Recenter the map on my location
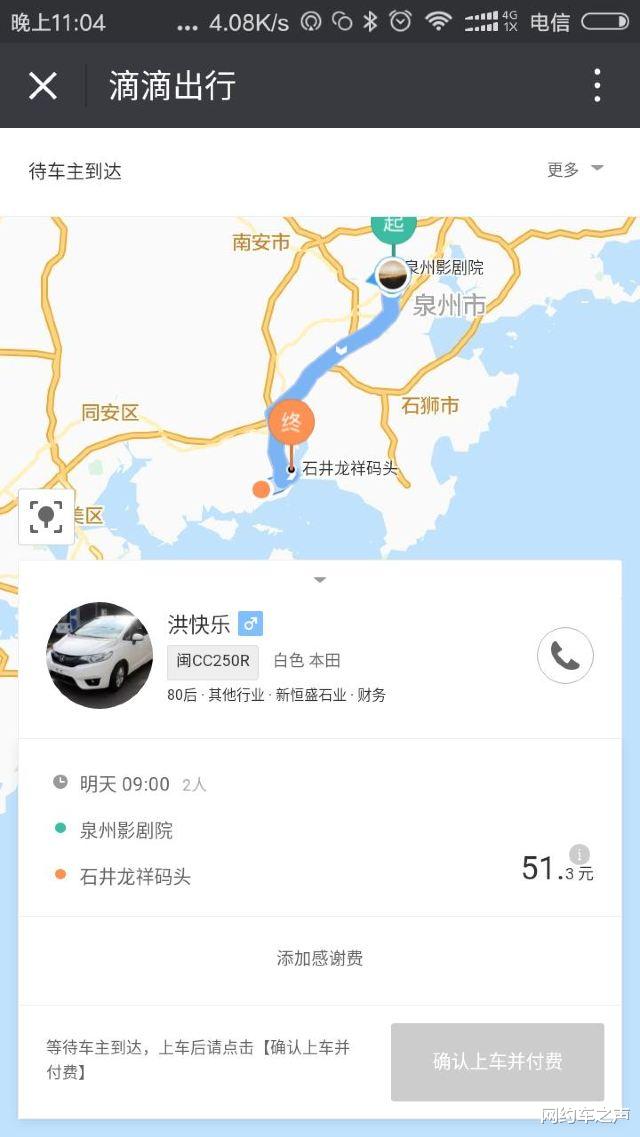Viewport: 640px width, 1137px height. pyautogui.click(x=46, y=517)
